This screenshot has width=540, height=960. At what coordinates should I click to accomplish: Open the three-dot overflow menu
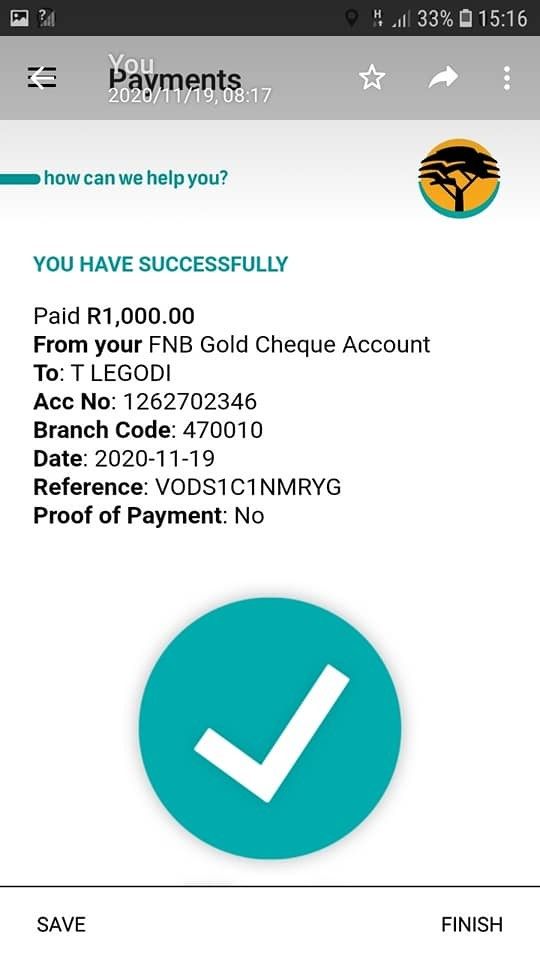[x=506, y=78]
